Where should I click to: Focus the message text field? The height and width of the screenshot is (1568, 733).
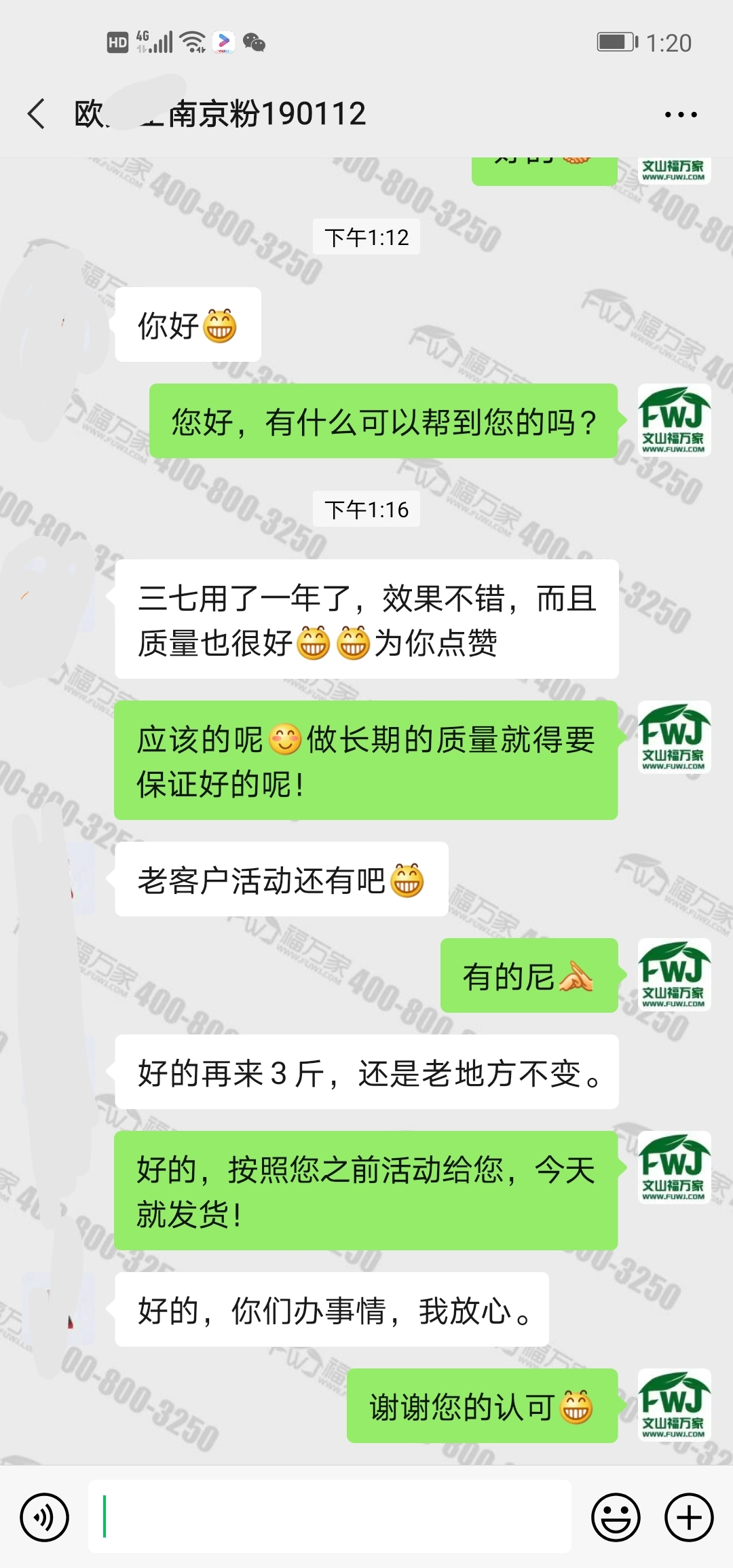329,1517
